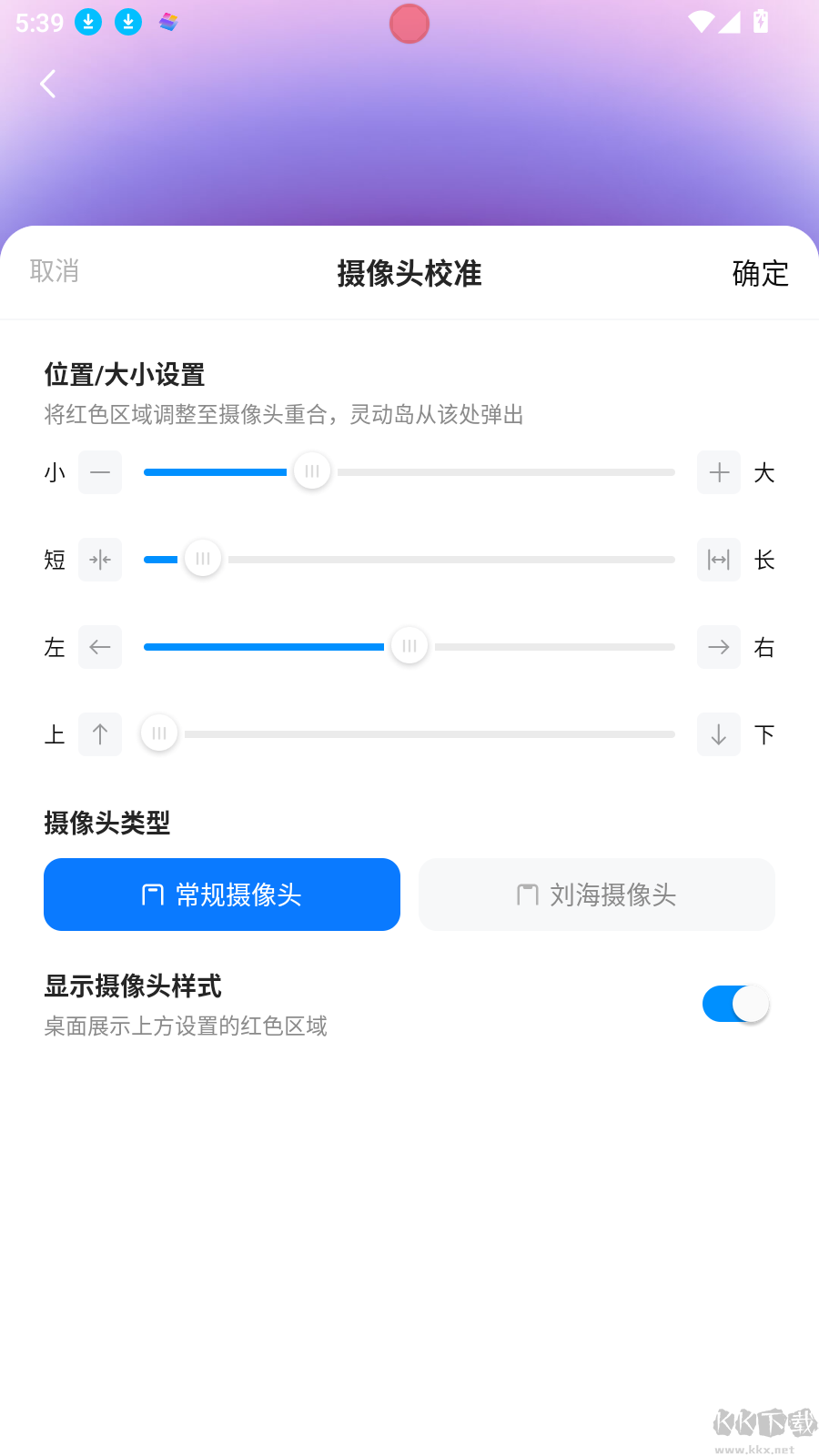Disable the 显示摄像头样式 switch

click(x=735, y=1004)
